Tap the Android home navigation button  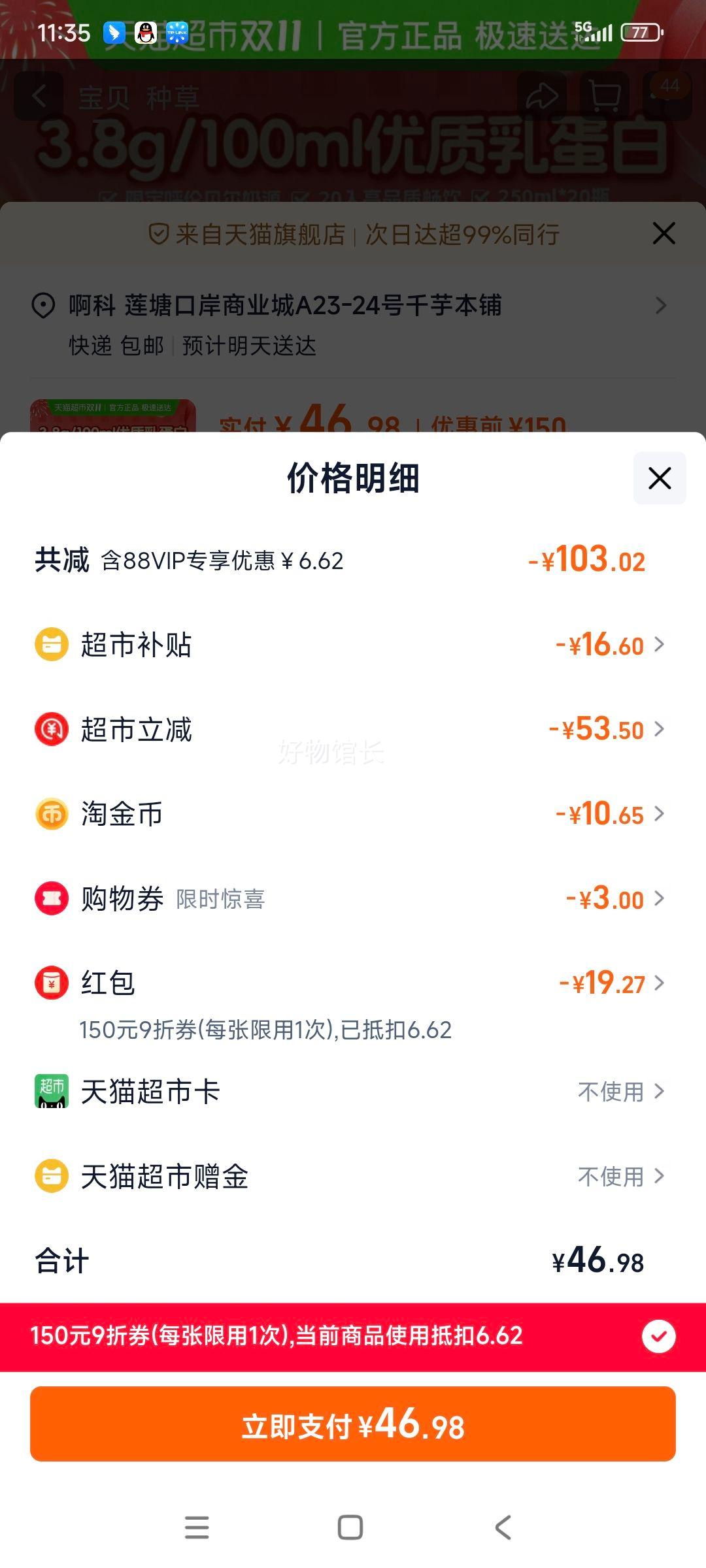pyautogui.click(x=352, y=1527)
